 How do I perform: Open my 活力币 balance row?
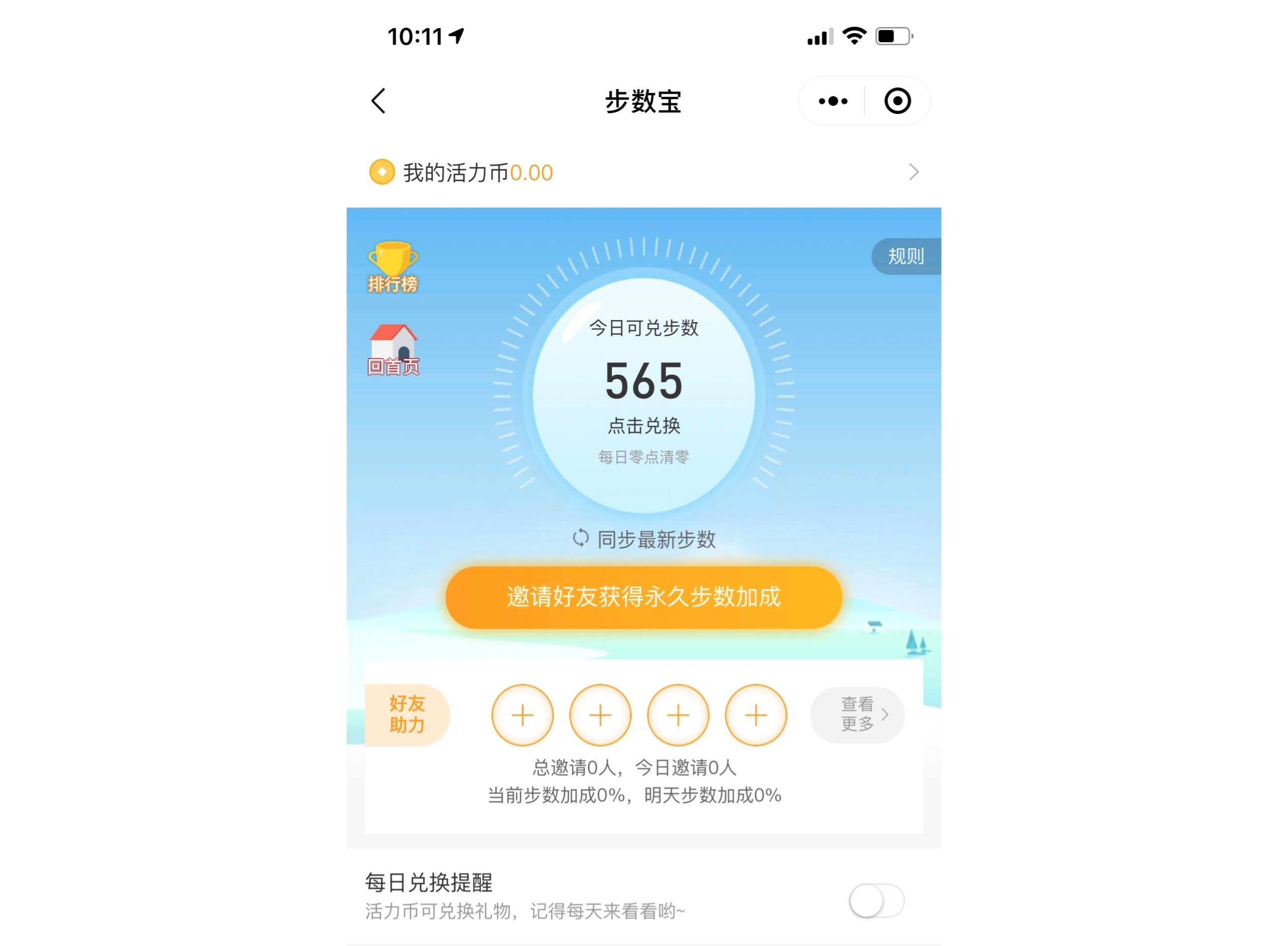(x=643, y=173)
